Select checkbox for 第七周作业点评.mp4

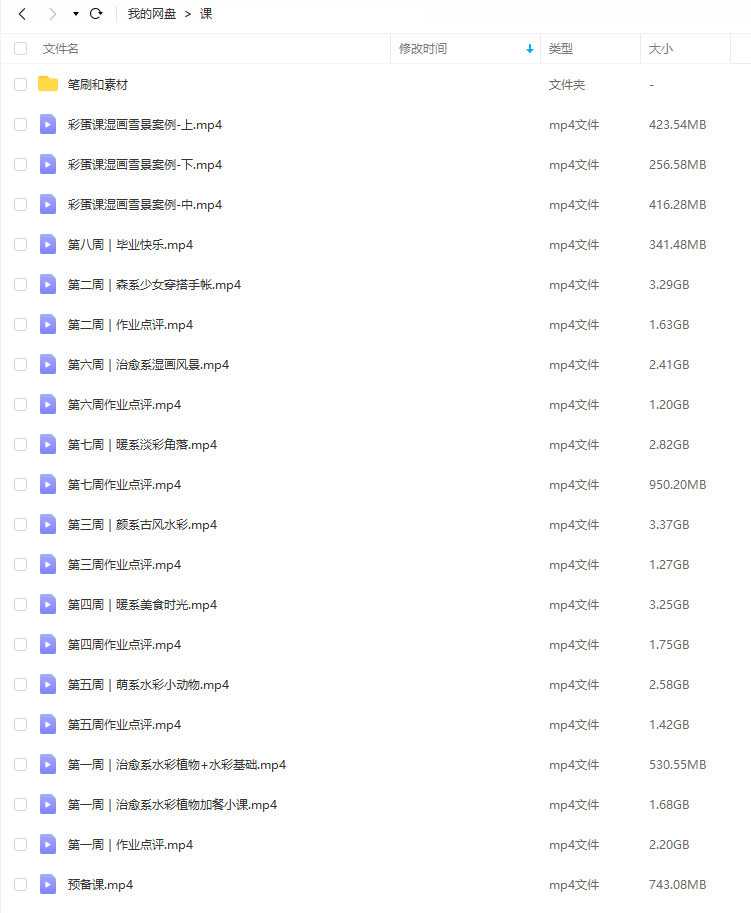(21, 485)
